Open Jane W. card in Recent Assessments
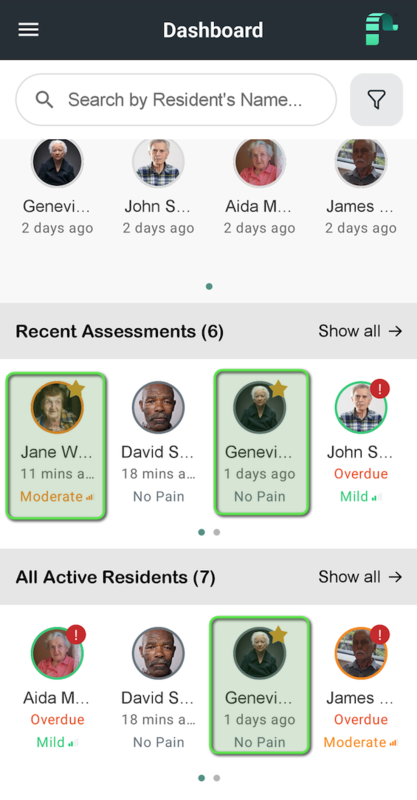This screenshot has width=417, height=800. (56, 446)
